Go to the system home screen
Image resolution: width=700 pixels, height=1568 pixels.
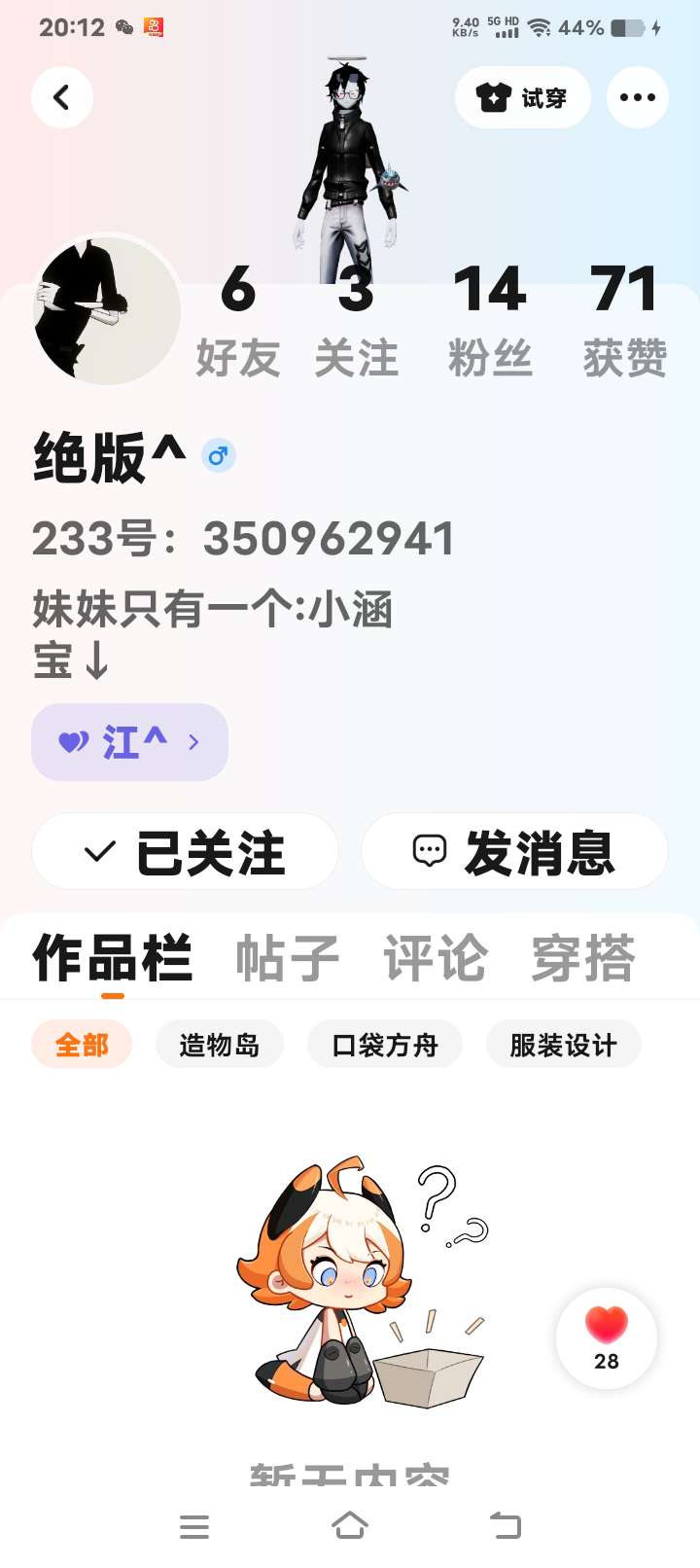point(350,1526)
